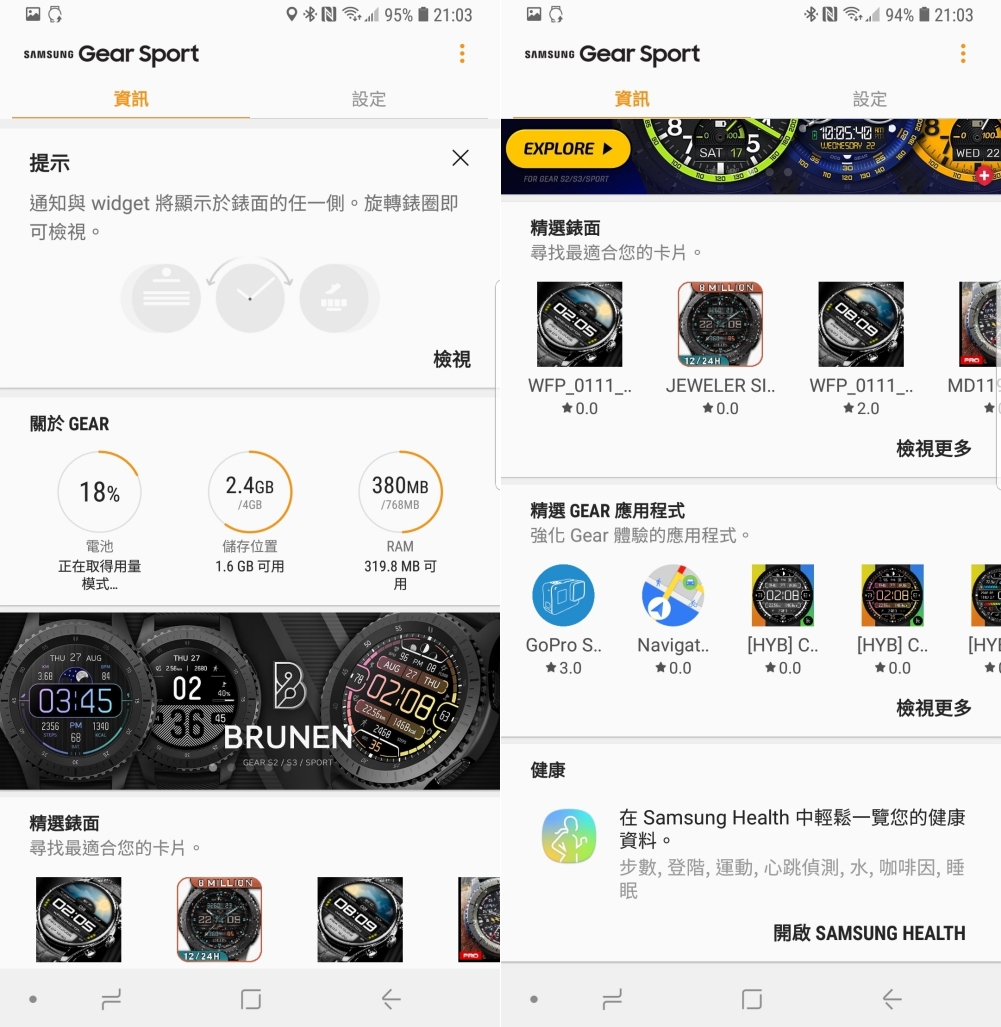This screenshot has height=1027, width=1001.
Task: Open the 2.4GB storage details
Action: pos(250,492)
